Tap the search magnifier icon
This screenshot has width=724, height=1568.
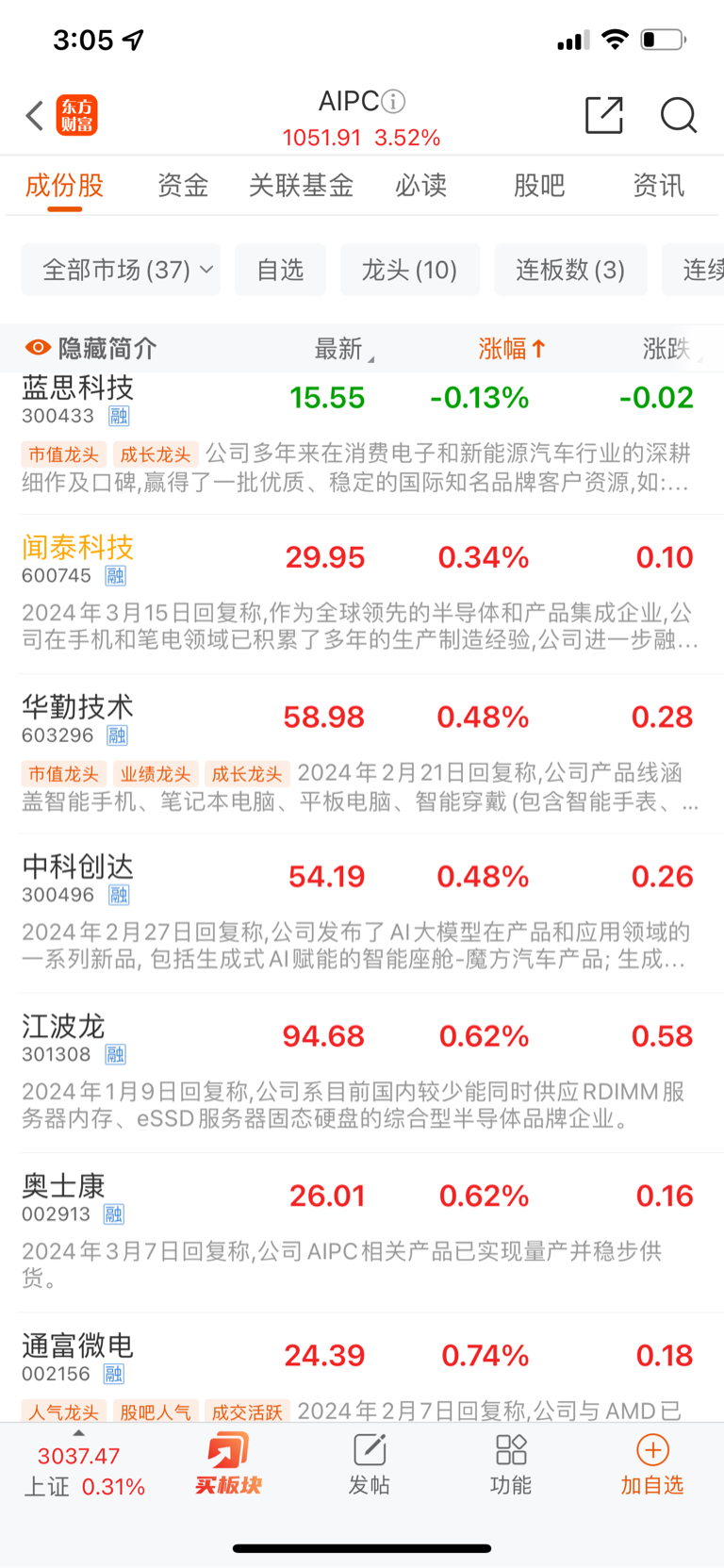[x=678, y=115]
